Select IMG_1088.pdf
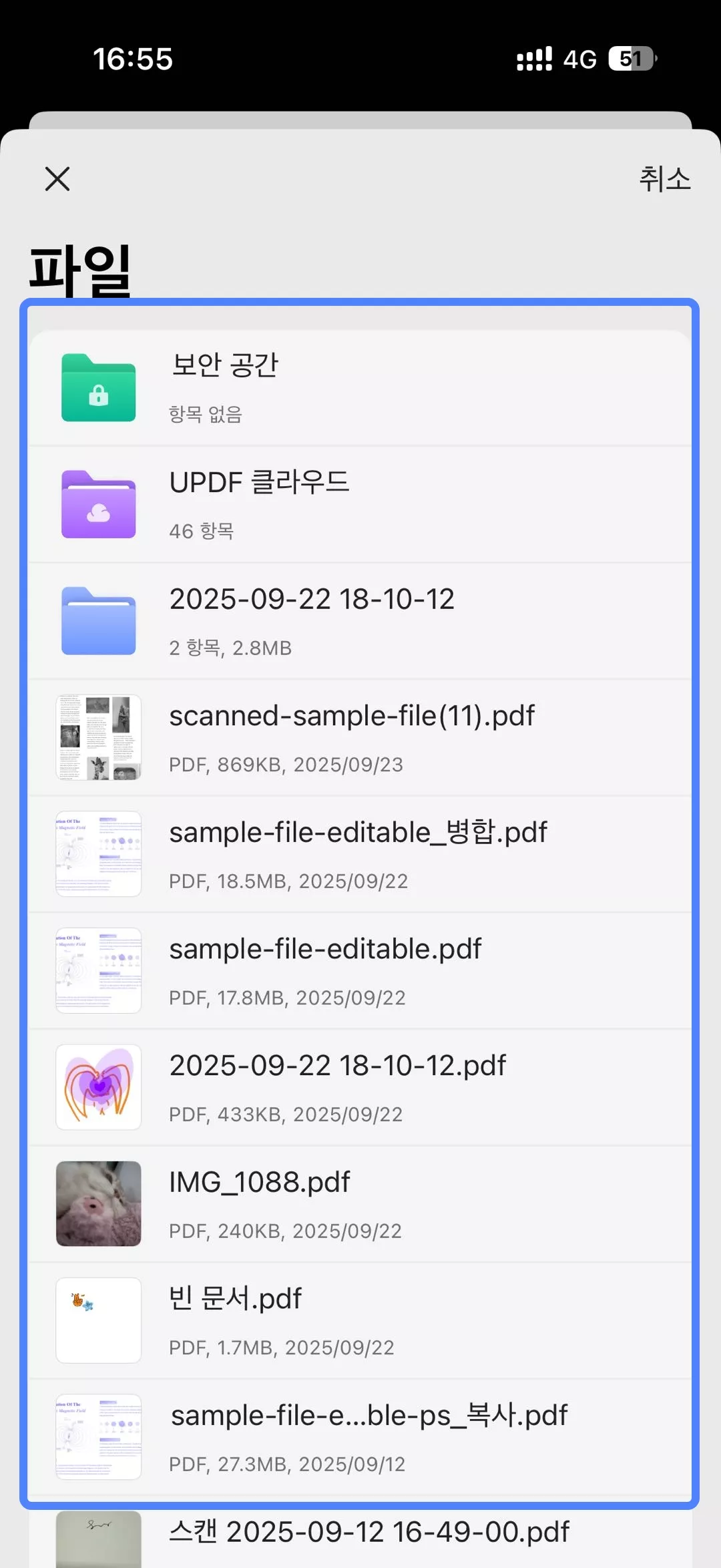Image resolution: width=721 pixels, height=1568 pixels. pos(359,1204)
